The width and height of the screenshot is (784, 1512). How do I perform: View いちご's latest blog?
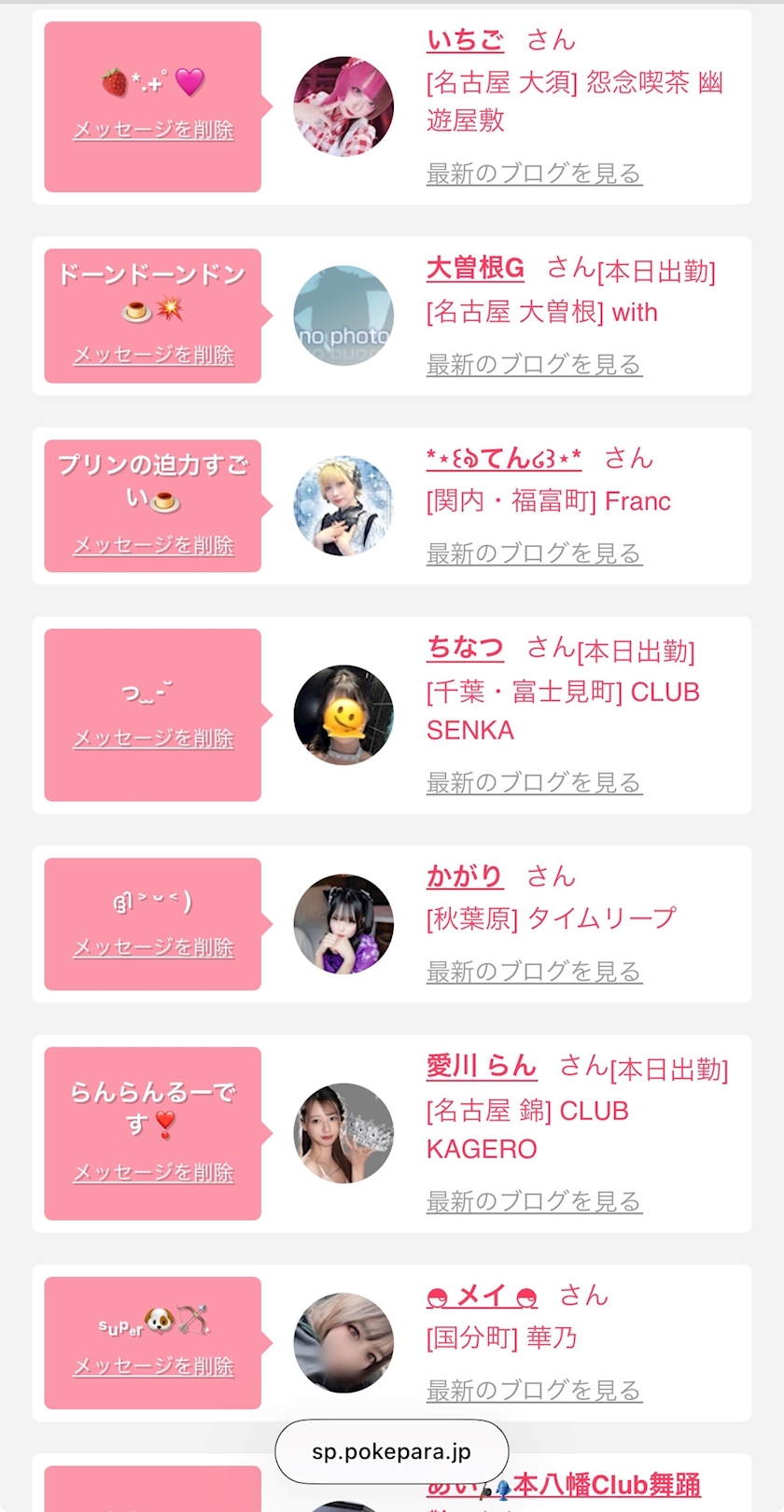pos(534,174)
